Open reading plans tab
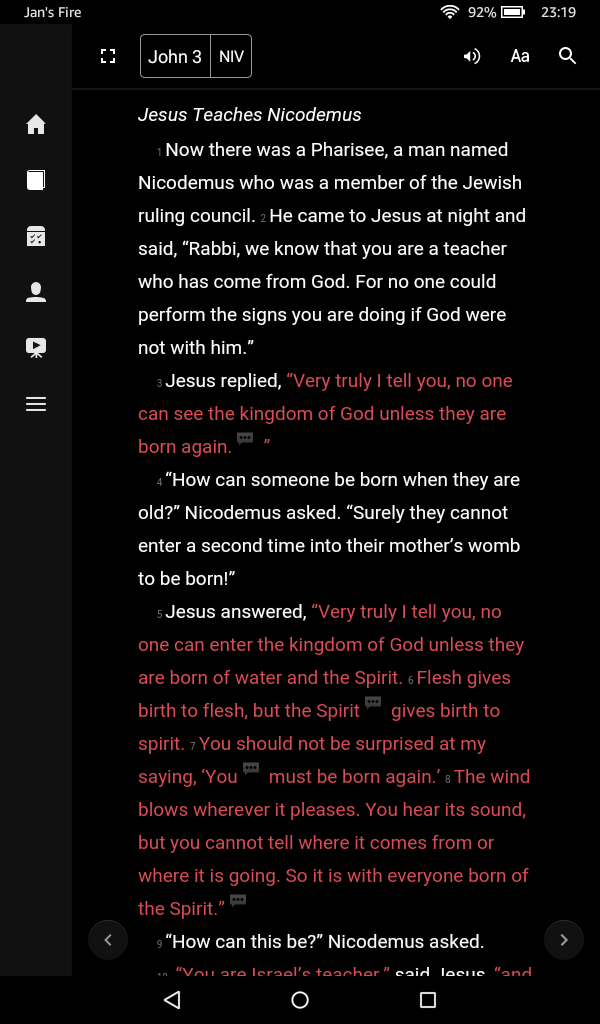Viewport: 600px width, 1024px height. pyautogui.click(x=36, y=236)
